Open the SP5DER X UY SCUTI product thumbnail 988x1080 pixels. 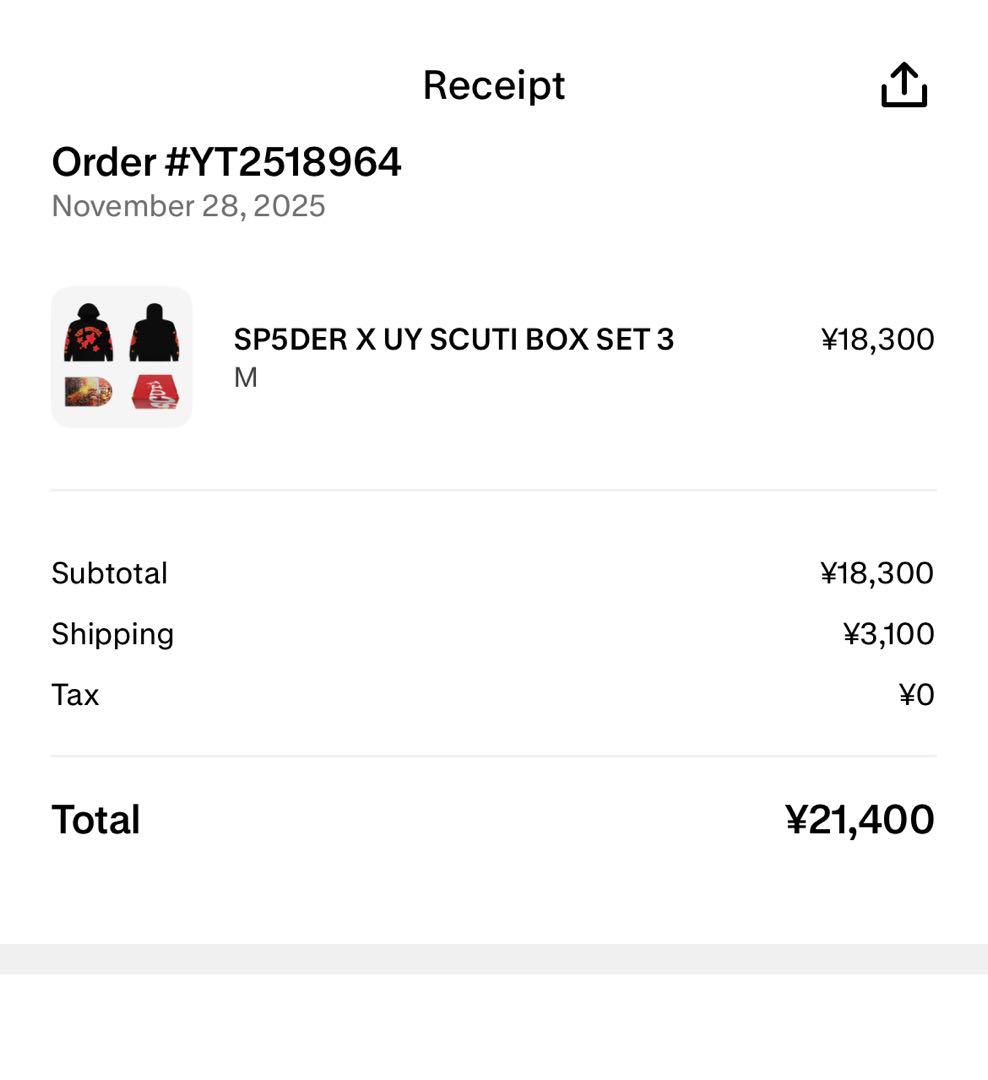[x=121, y=357]
